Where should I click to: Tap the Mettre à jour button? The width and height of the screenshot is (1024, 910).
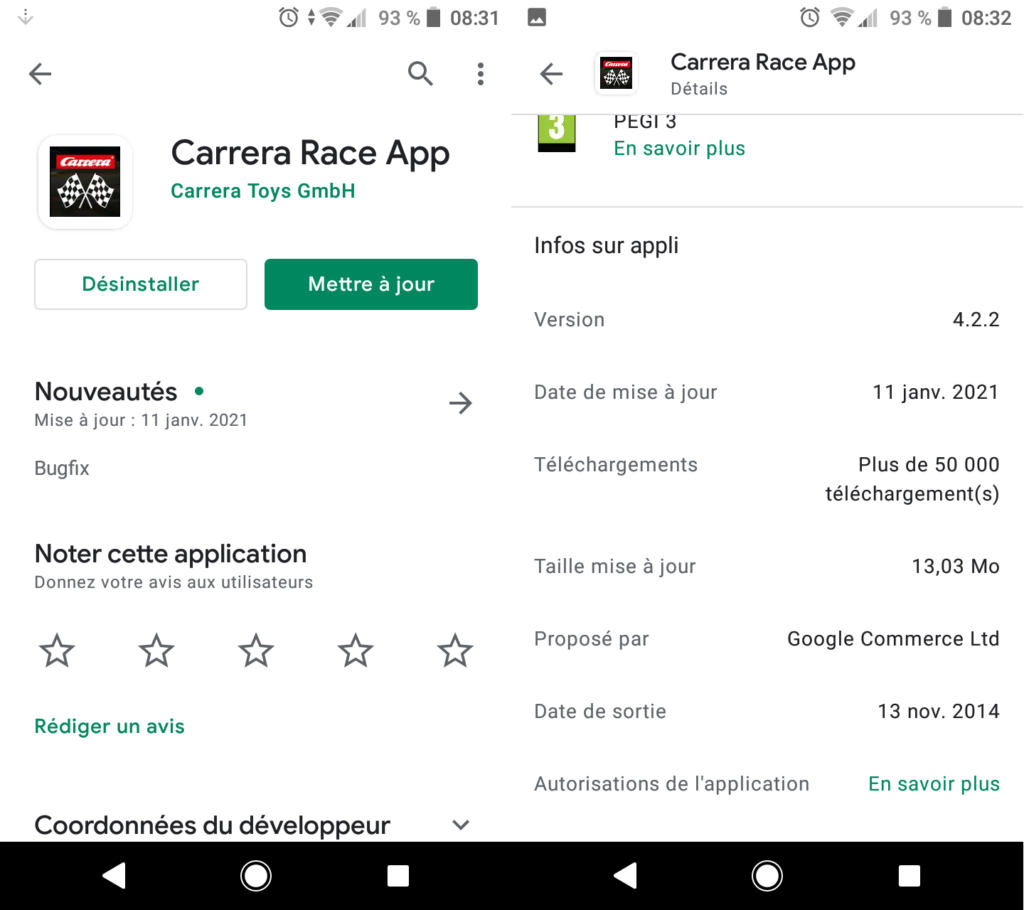(371, 284)
